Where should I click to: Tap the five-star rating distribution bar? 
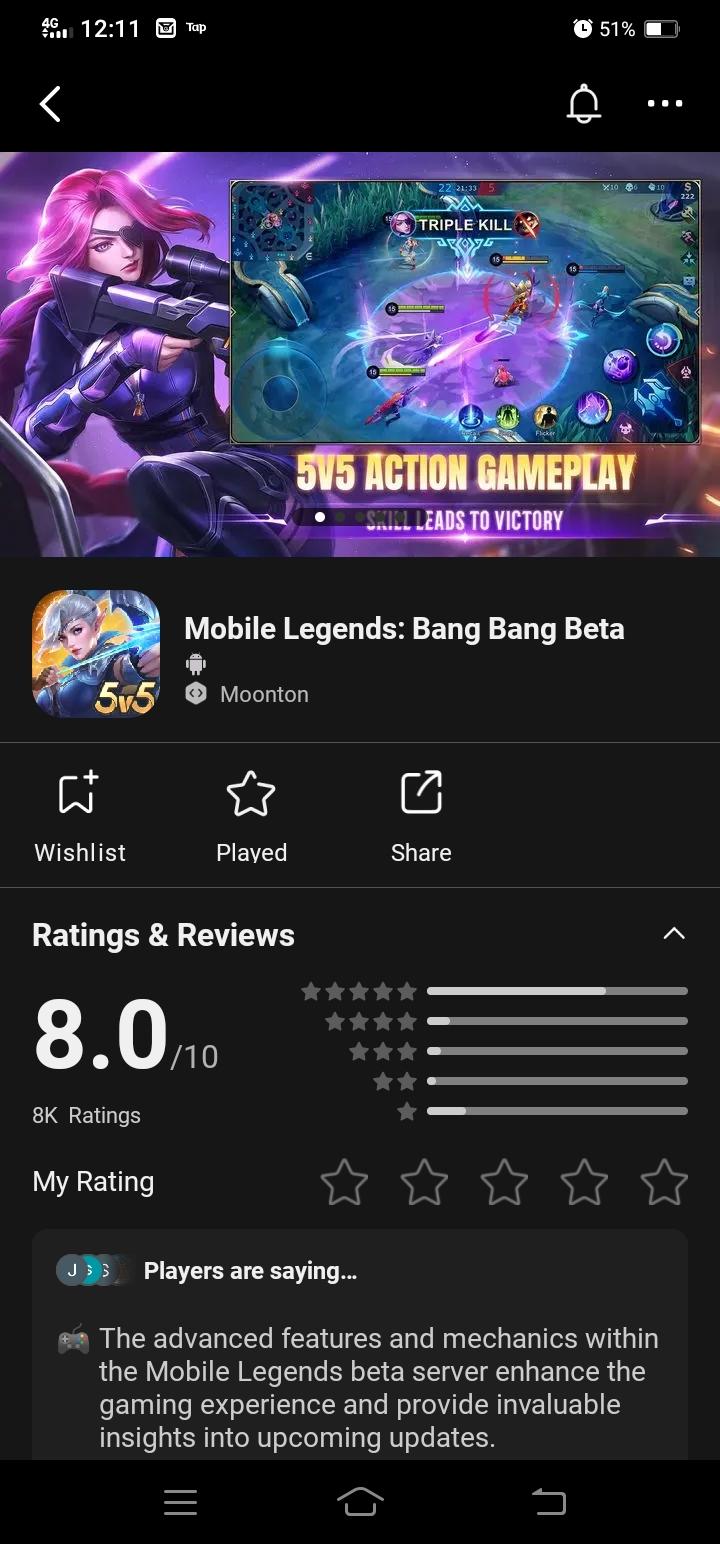tap(558, 991)
